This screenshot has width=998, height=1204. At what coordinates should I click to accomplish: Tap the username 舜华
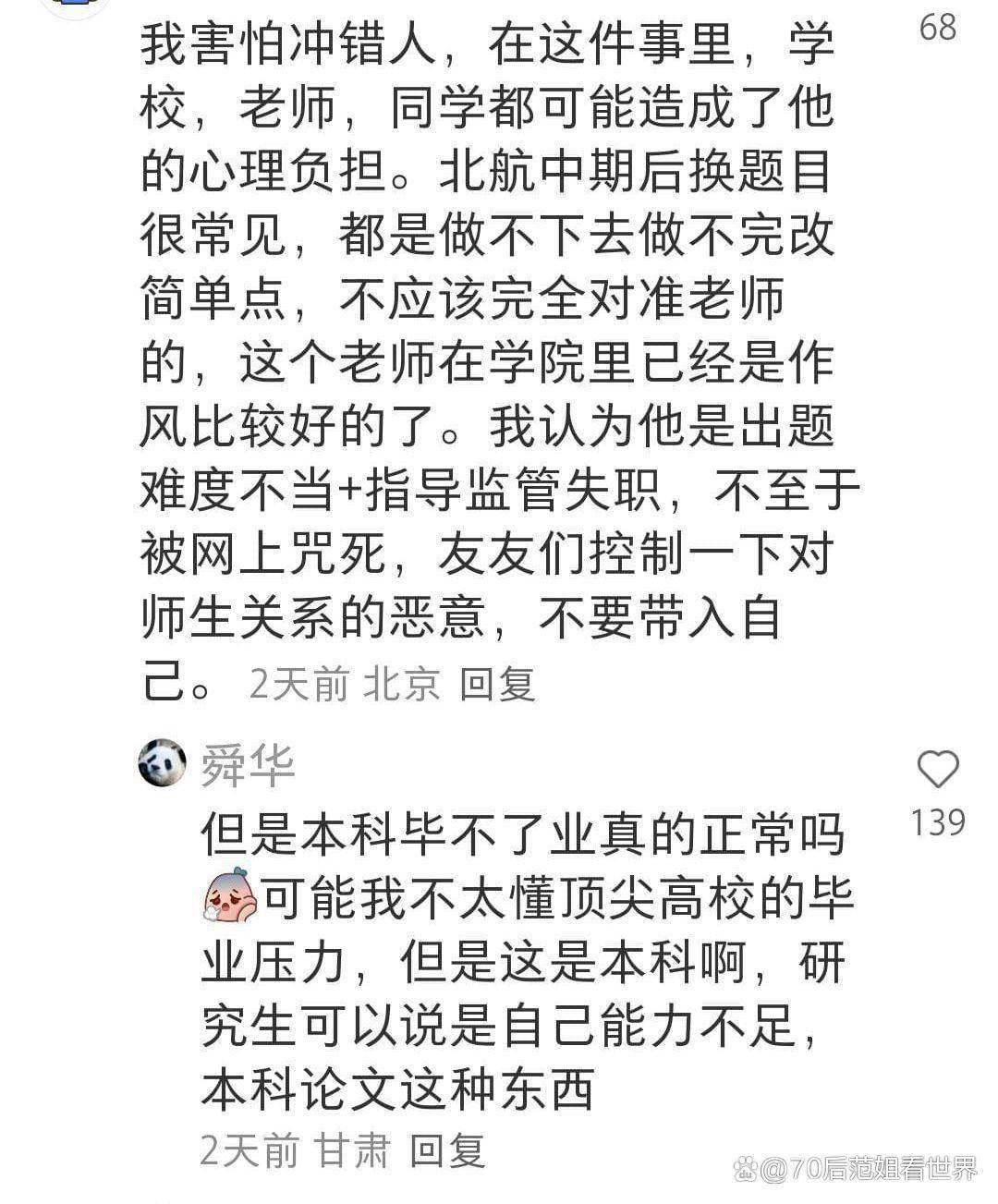(247, 765)
